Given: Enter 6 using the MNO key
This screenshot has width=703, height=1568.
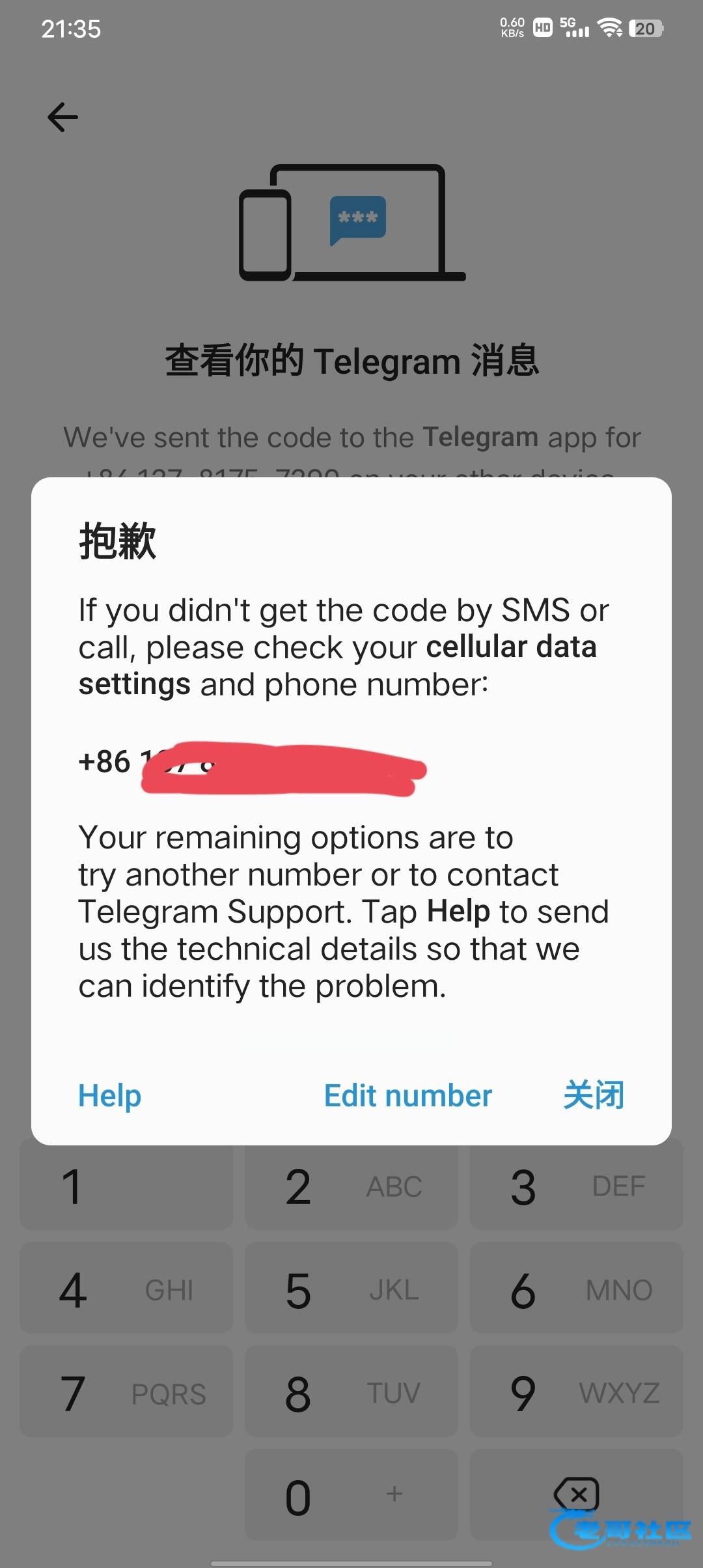Looking at the screenshot, I should (577, 1287).
